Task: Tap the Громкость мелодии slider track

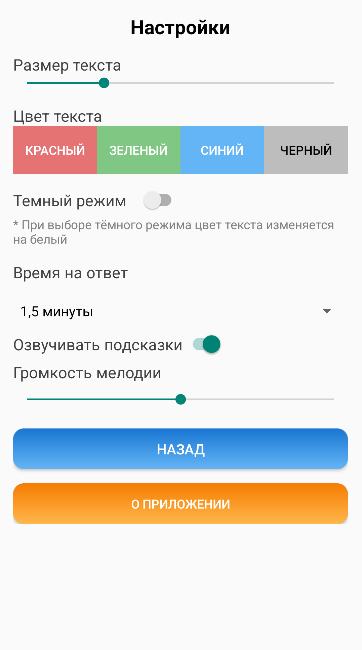Action: [x=180, y=400]
